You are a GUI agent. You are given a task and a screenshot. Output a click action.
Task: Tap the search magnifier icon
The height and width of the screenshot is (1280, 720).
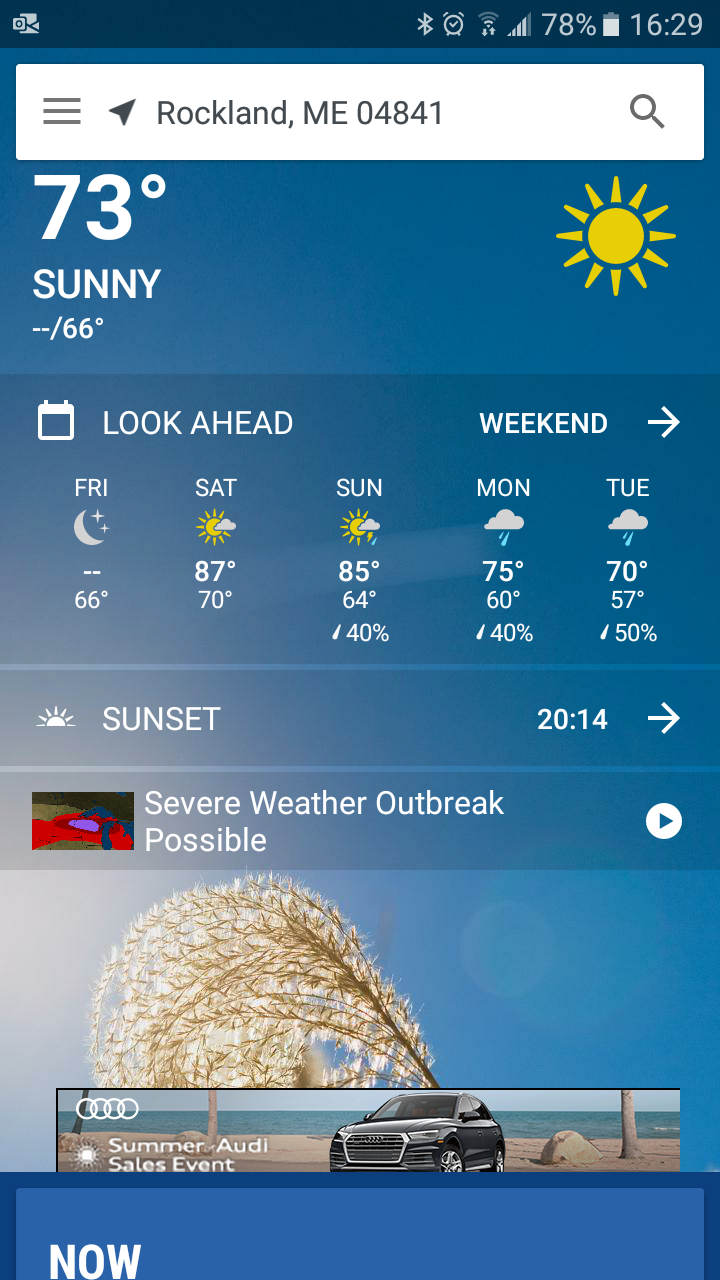647,112
